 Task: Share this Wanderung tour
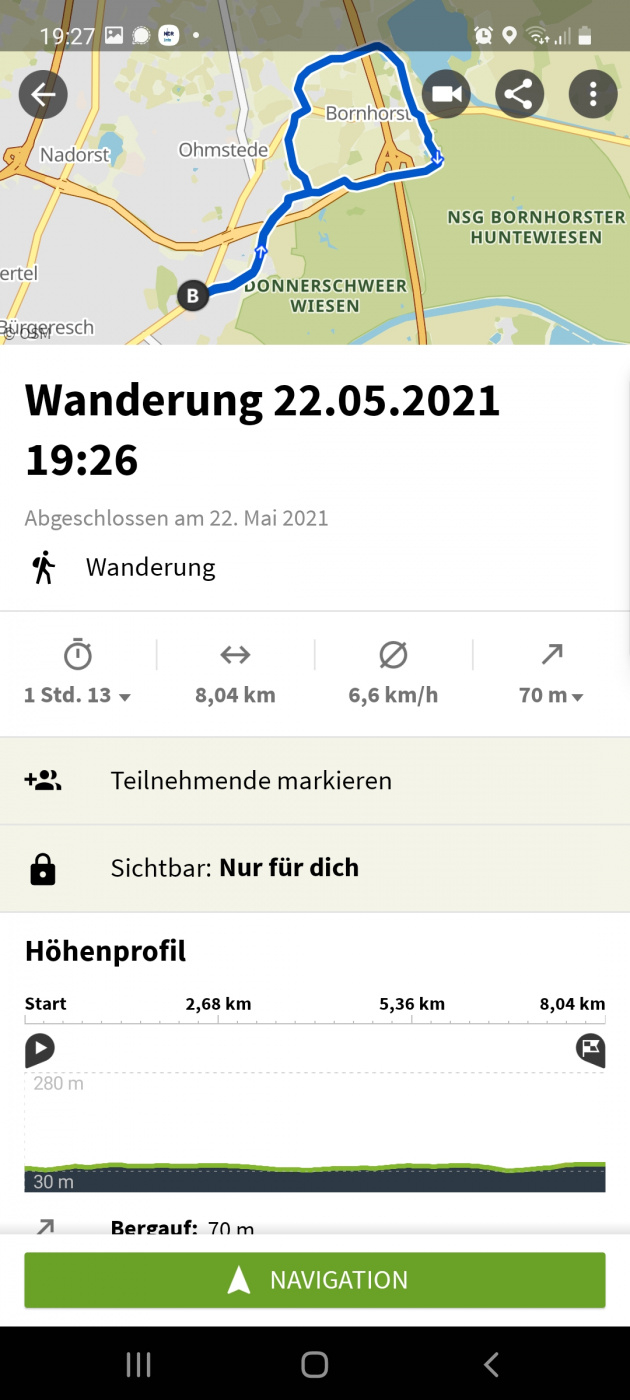pos(520,95)
